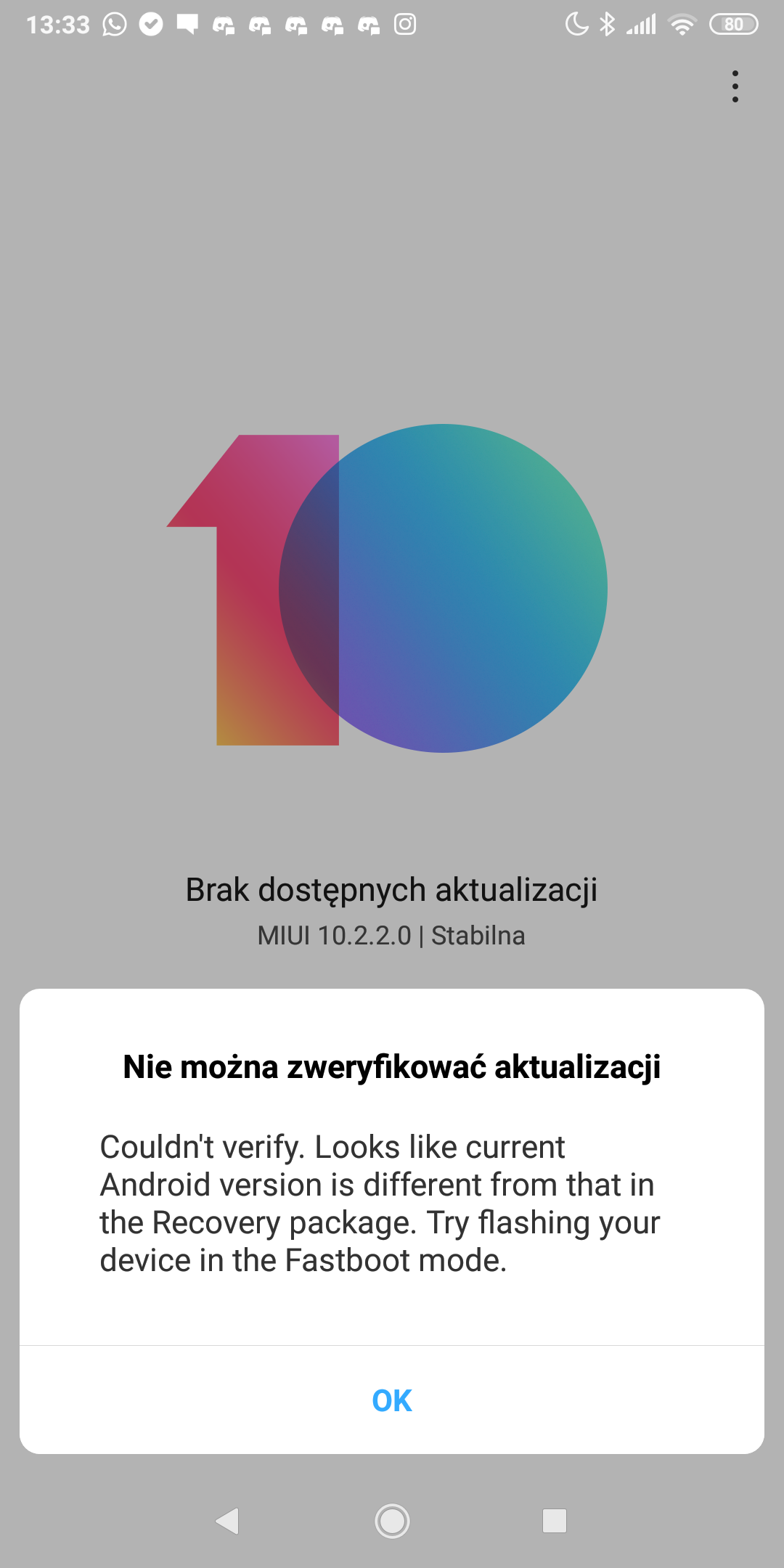784x1568 pixels.
Task: Return to the home screen
Action: tap(392, 1520)
